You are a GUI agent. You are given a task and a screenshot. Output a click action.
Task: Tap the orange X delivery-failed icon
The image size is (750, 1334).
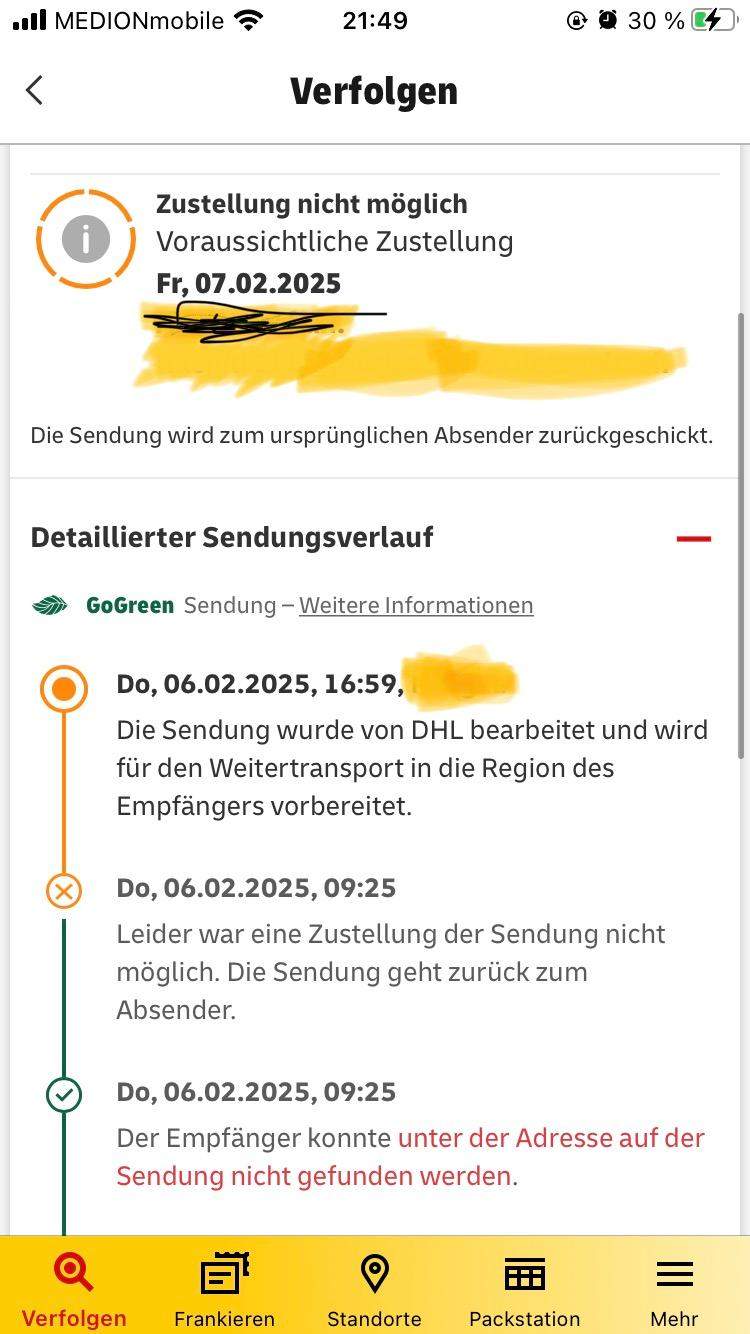tap(63, 891)
